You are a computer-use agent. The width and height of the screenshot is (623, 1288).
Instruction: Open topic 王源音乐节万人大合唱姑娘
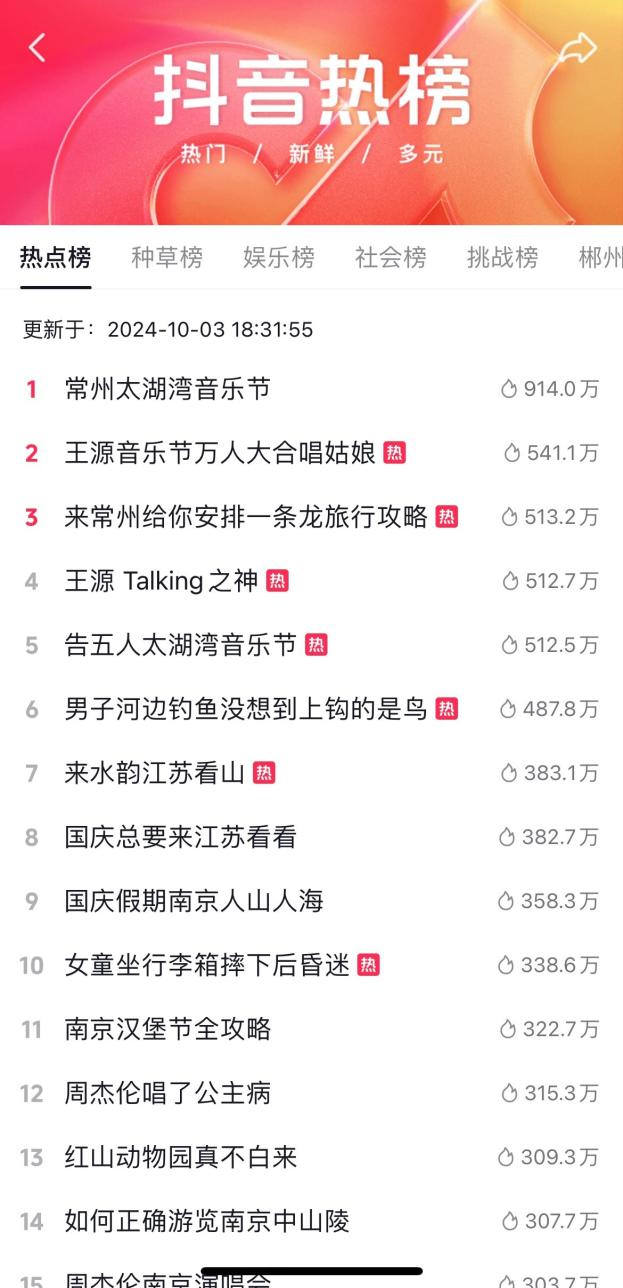[220, 453]
